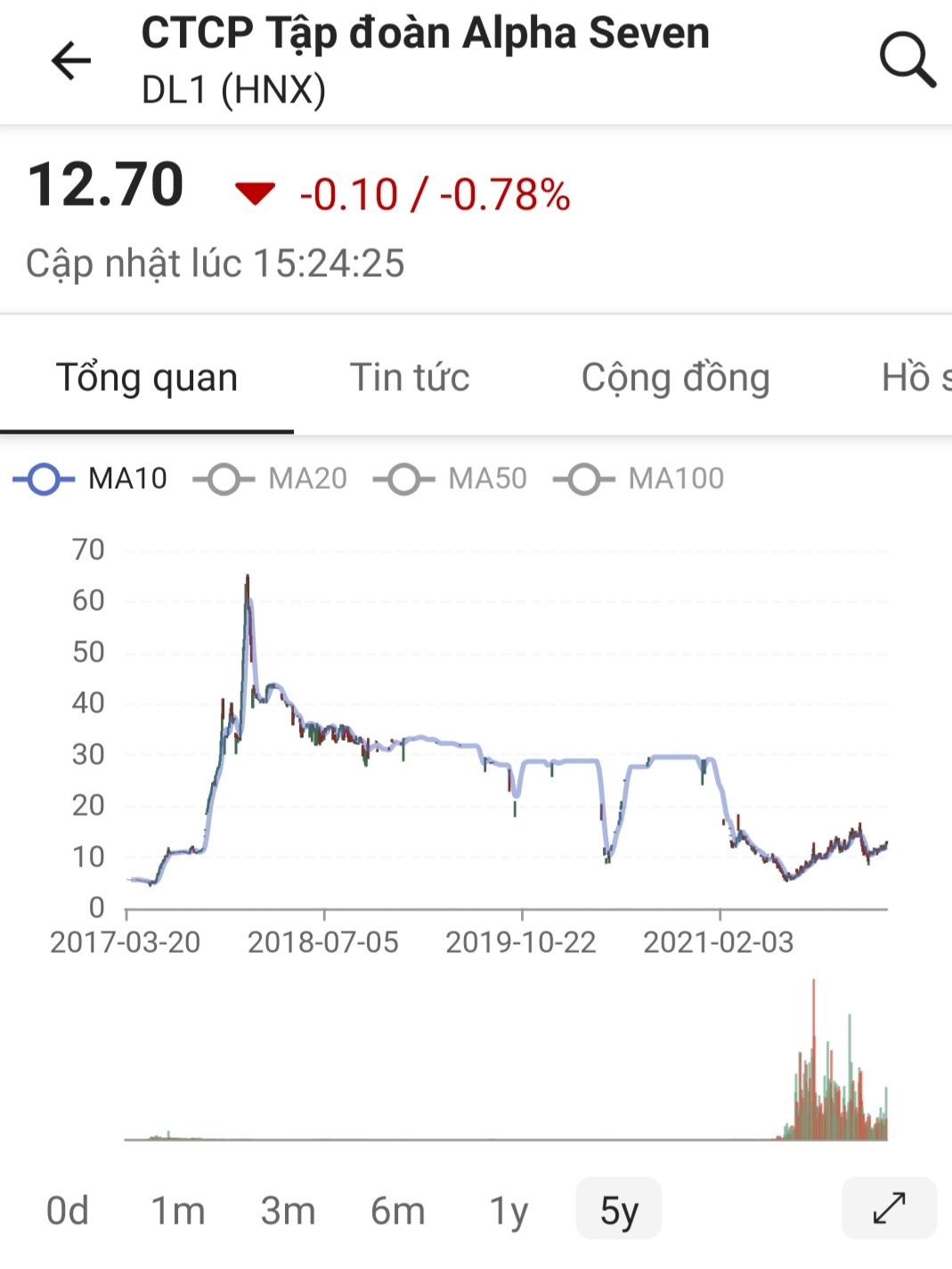Toggle the MA10 line on the chart
This screenshot has width=952, height=1269.
click(x=91, y=479)
